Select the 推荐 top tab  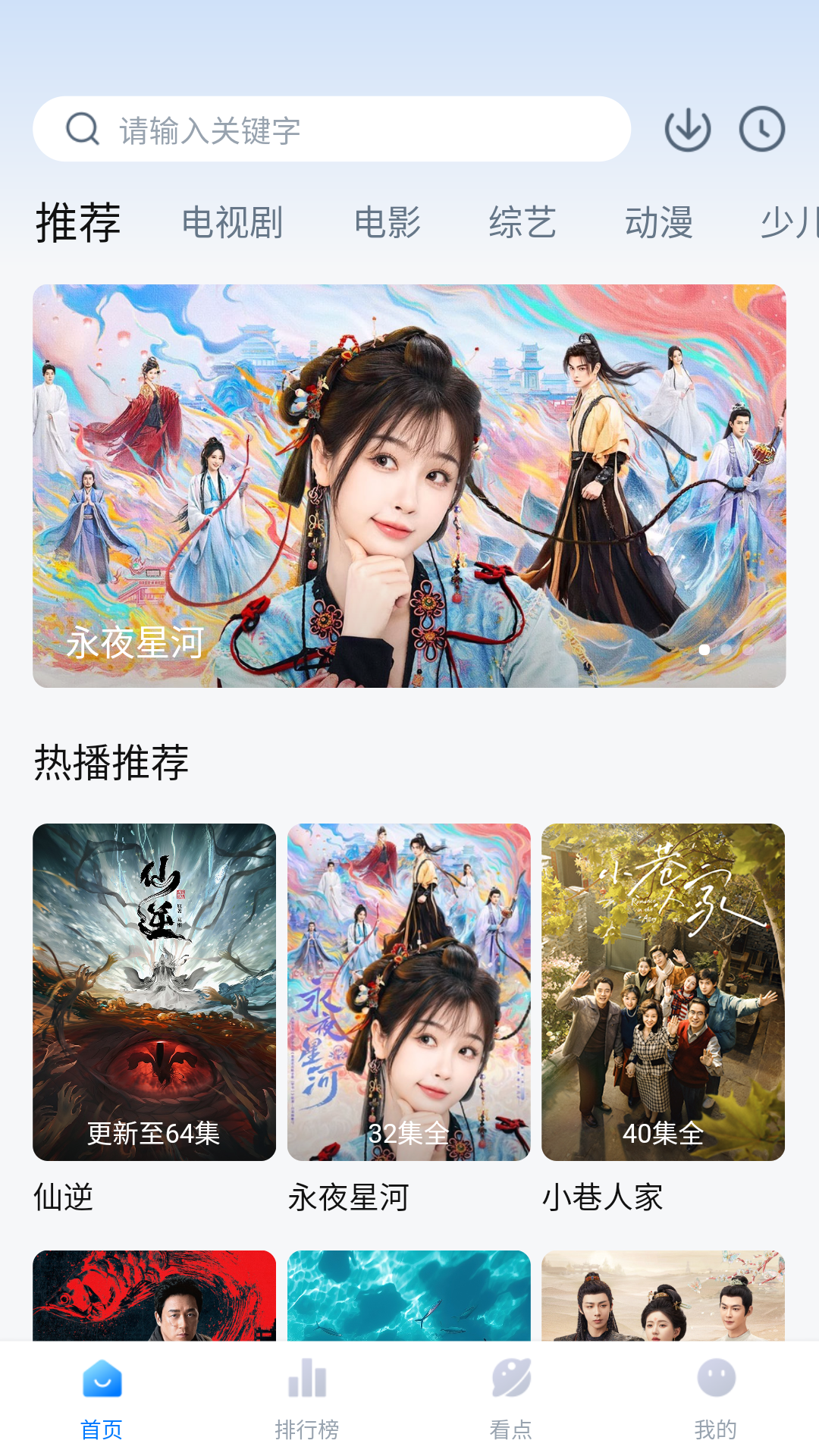[x=78, y=223]
